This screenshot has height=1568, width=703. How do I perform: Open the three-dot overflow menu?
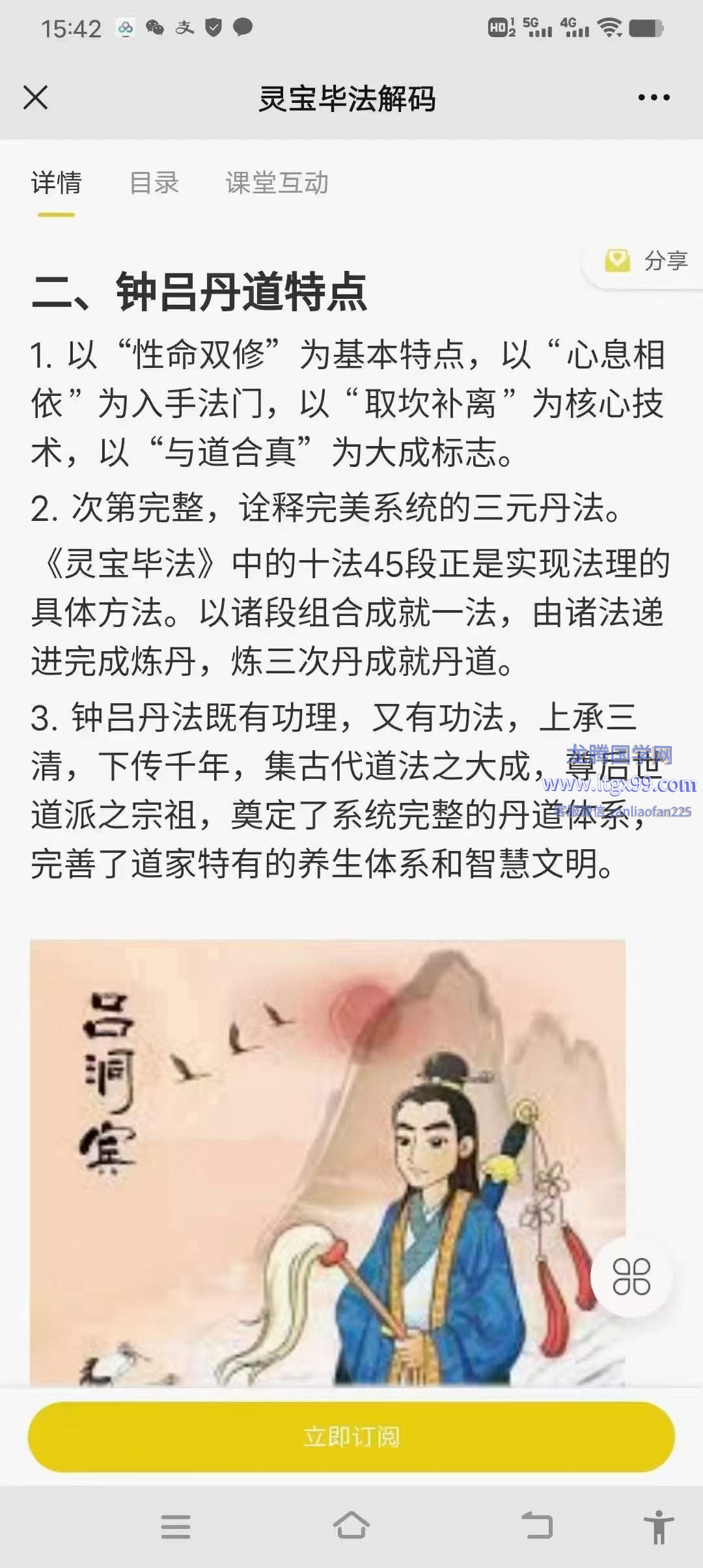[x=654, y=98]
